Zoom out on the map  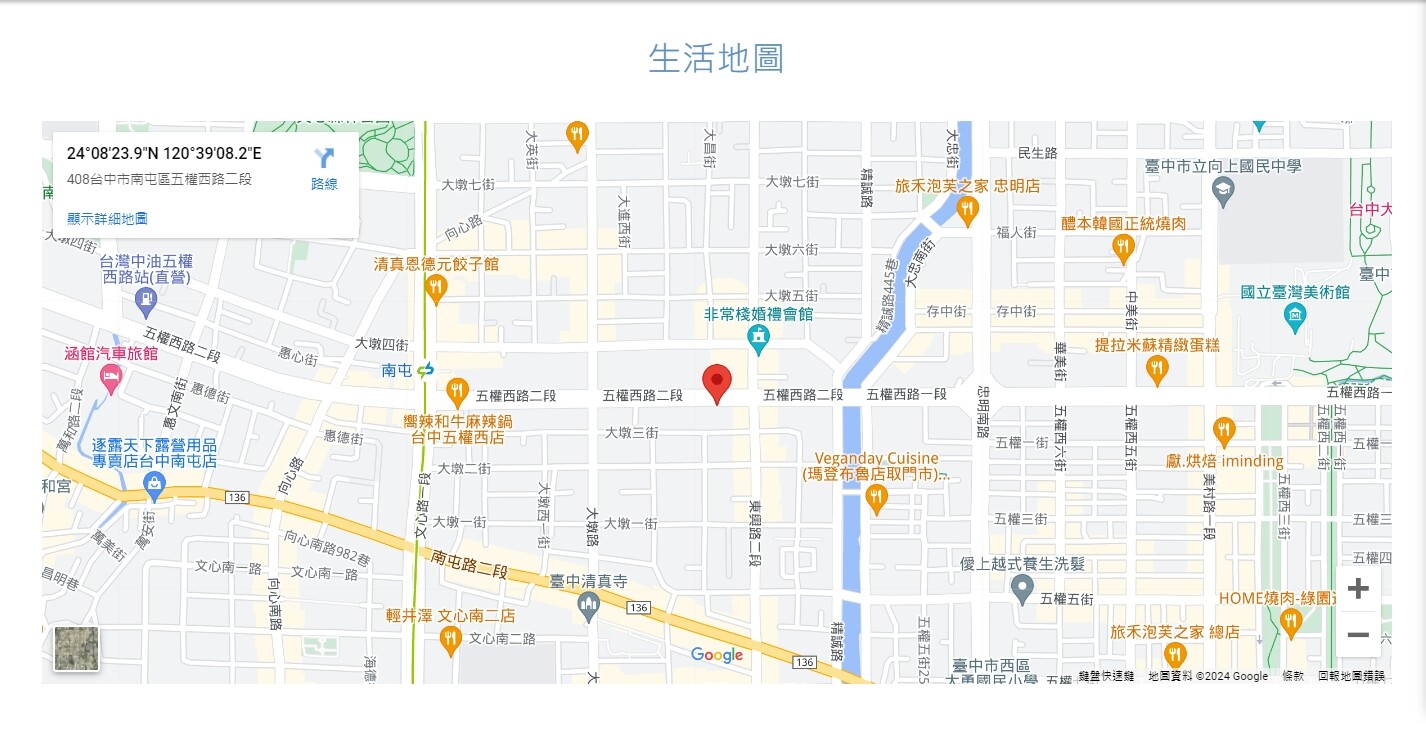coord(1357,635)
